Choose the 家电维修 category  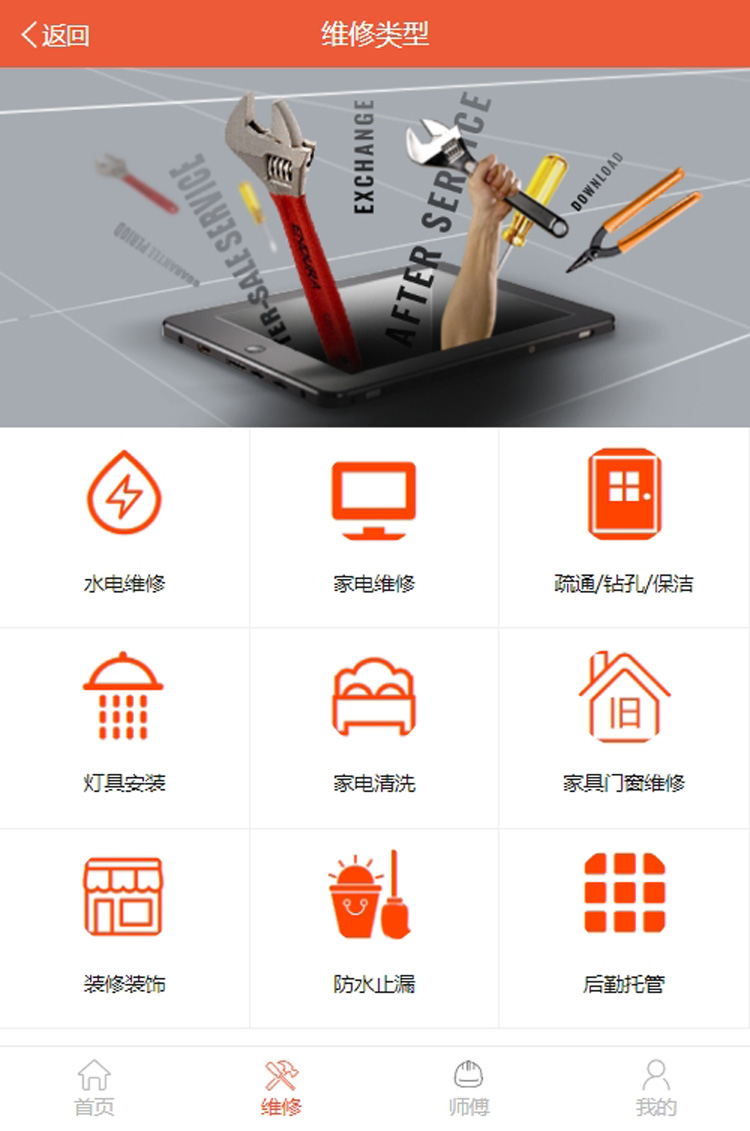point(374,527)
